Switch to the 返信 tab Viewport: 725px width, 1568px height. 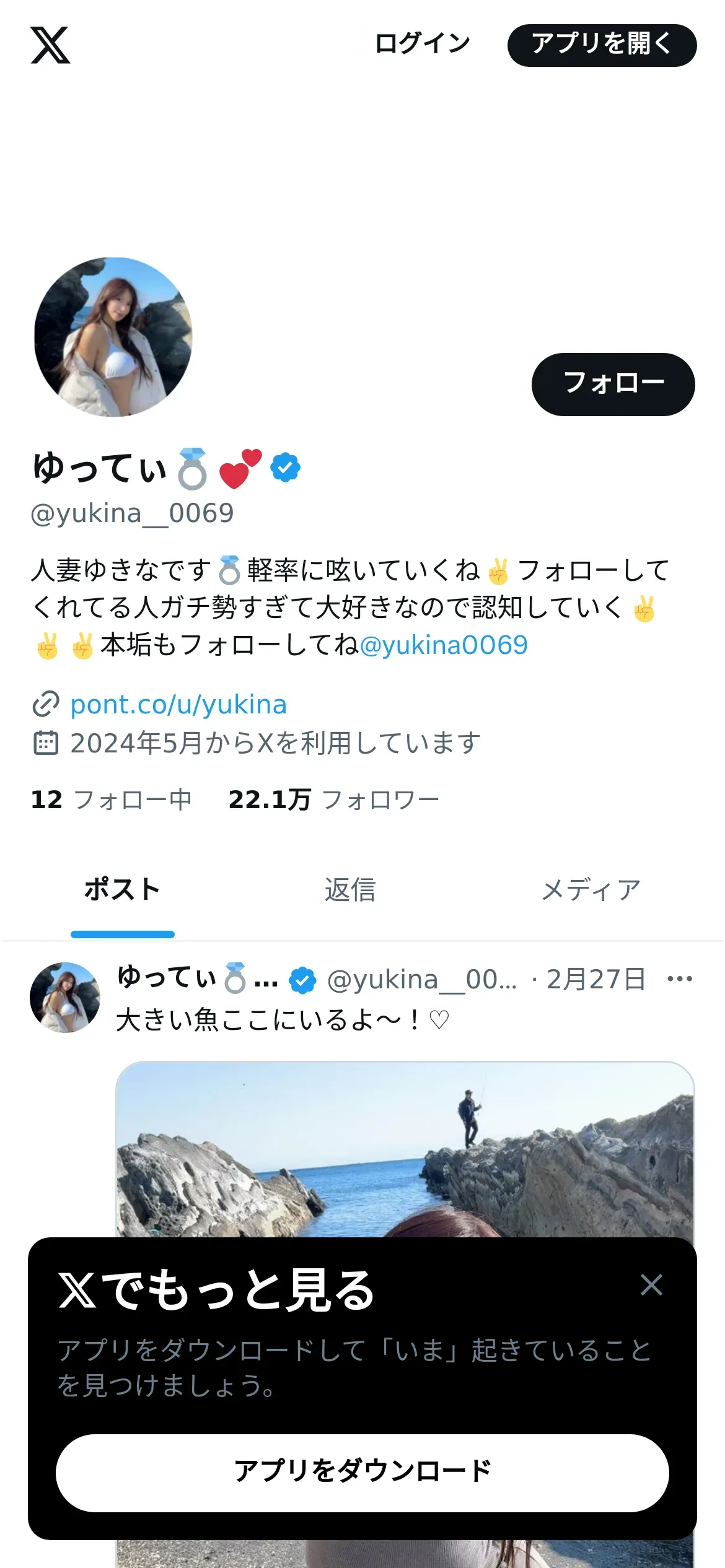(x=350, y=890)
